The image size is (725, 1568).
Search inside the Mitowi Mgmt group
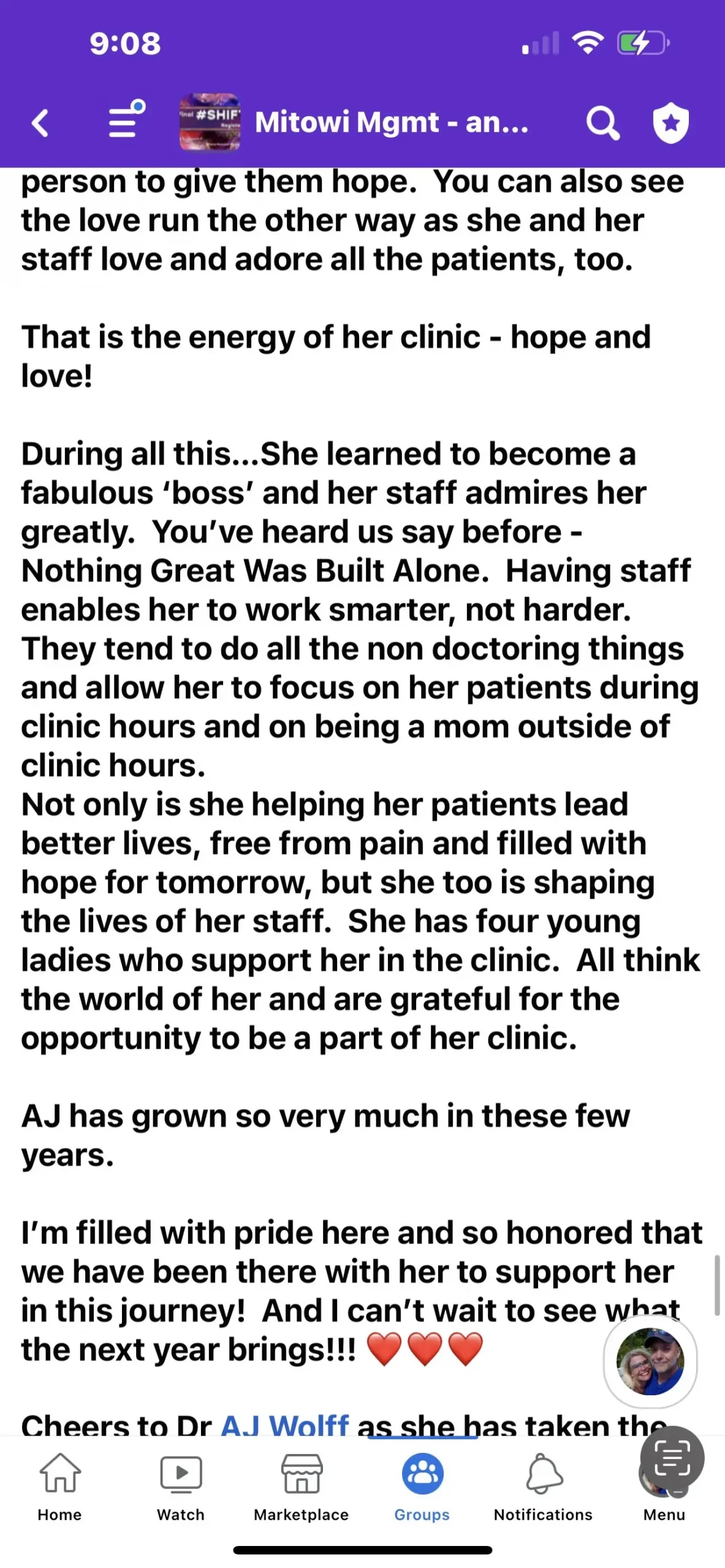click(602, 123)
